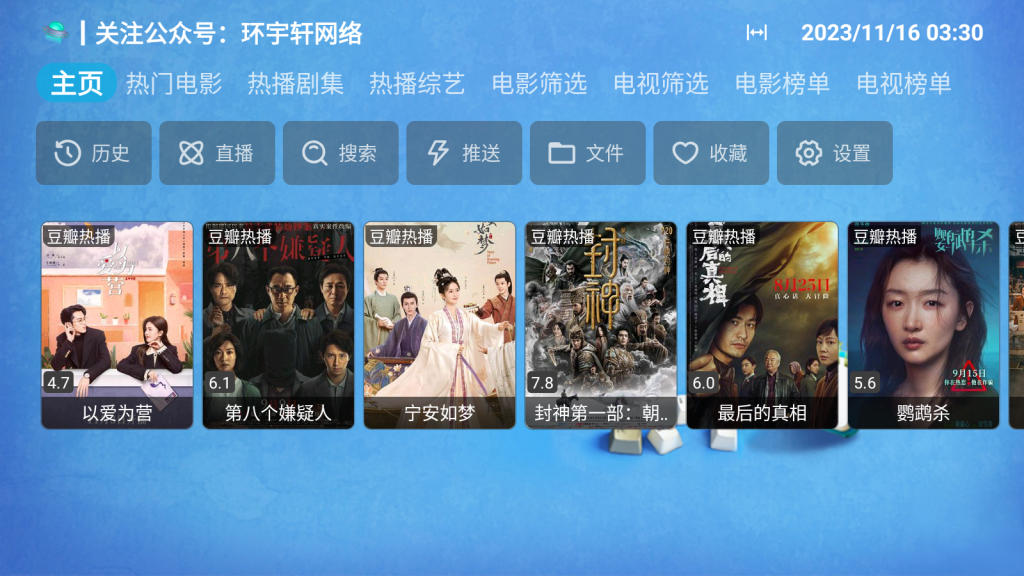Viewport: 1024px width, 576px height.
Task: Tap the 搜索 search button
Action: coord(340,153)
